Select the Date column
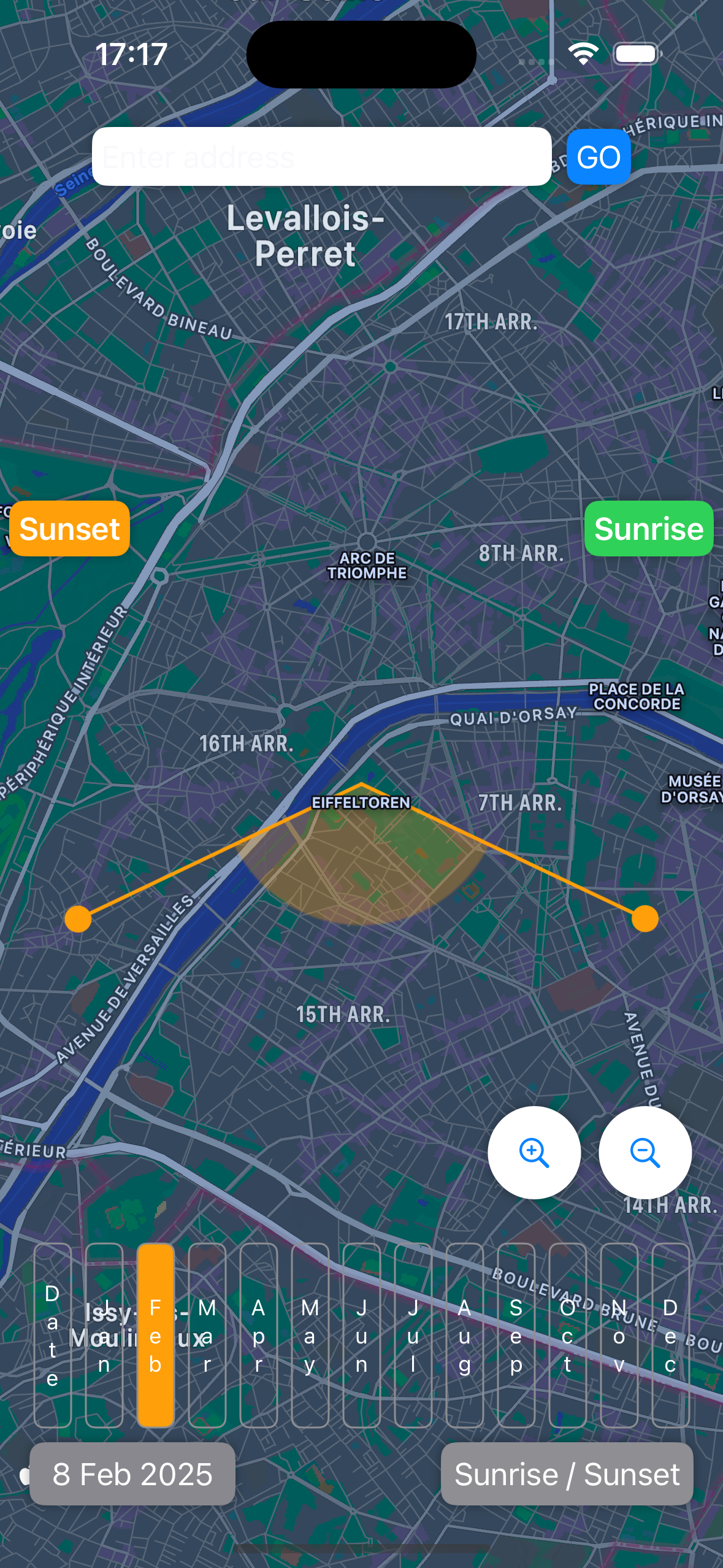 tap(53, 1335)
